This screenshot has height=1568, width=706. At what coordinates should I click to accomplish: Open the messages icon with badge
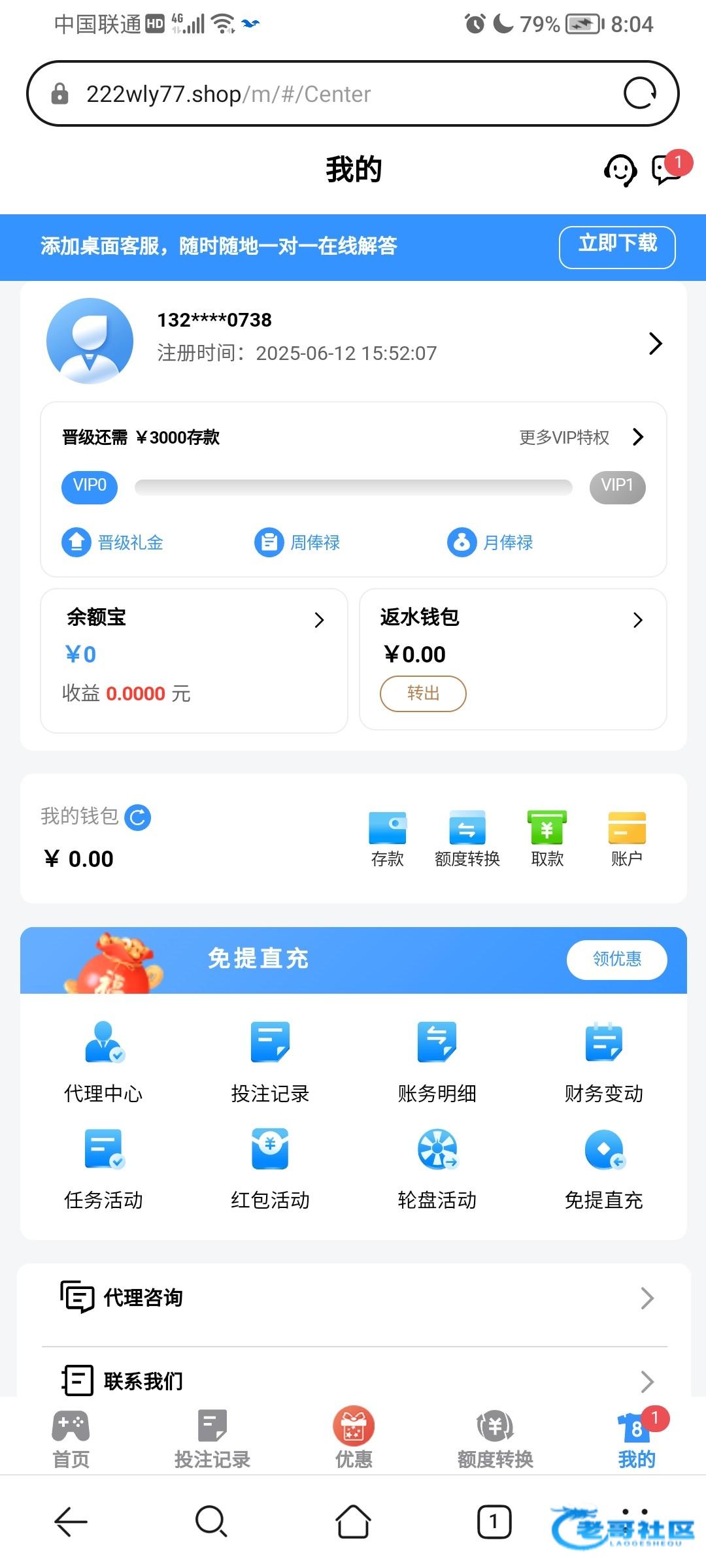coord(667,170)
